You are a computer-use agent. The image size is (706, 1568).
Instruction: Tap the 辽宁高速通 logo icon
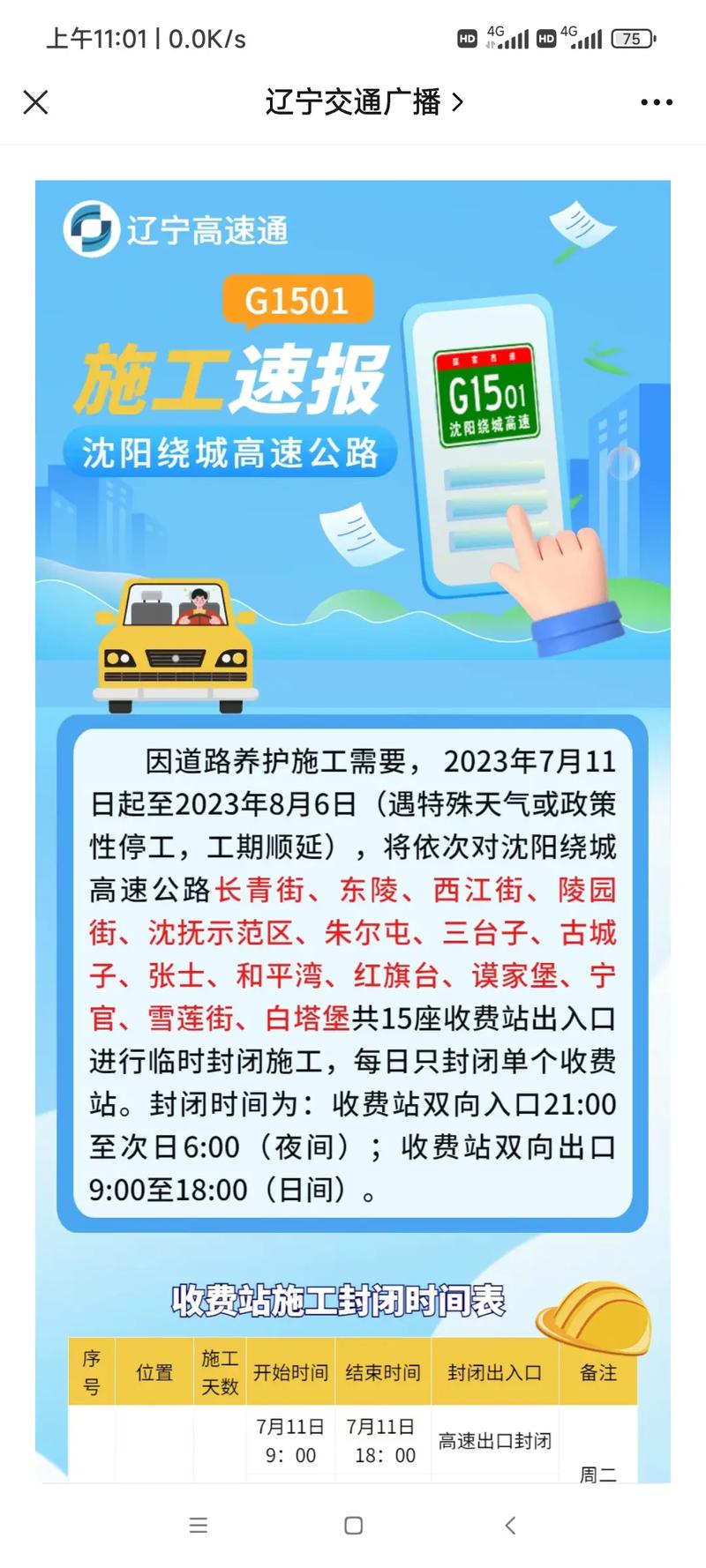click(x=91, y=229)
